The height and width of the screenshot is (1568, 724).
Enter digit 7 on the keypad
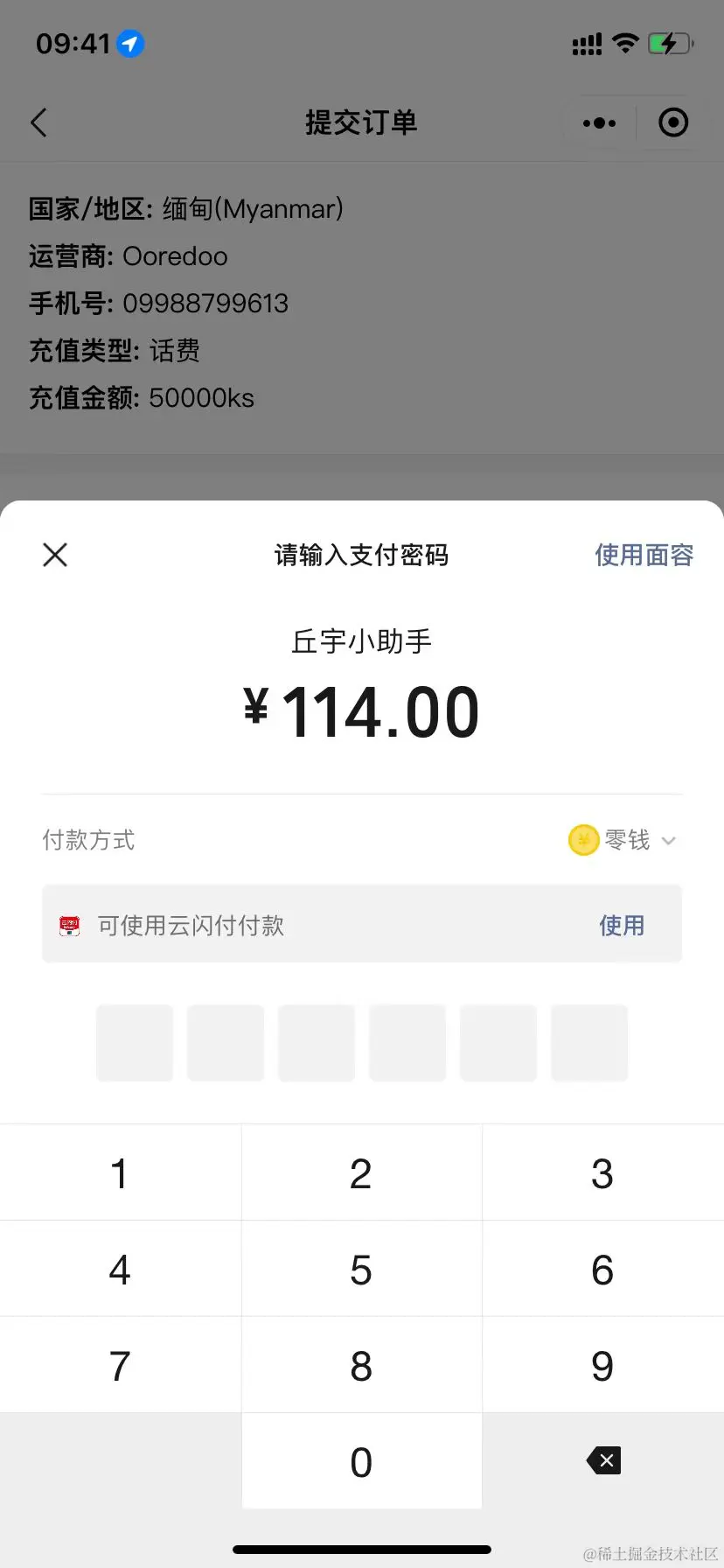tap(121, 1366)
